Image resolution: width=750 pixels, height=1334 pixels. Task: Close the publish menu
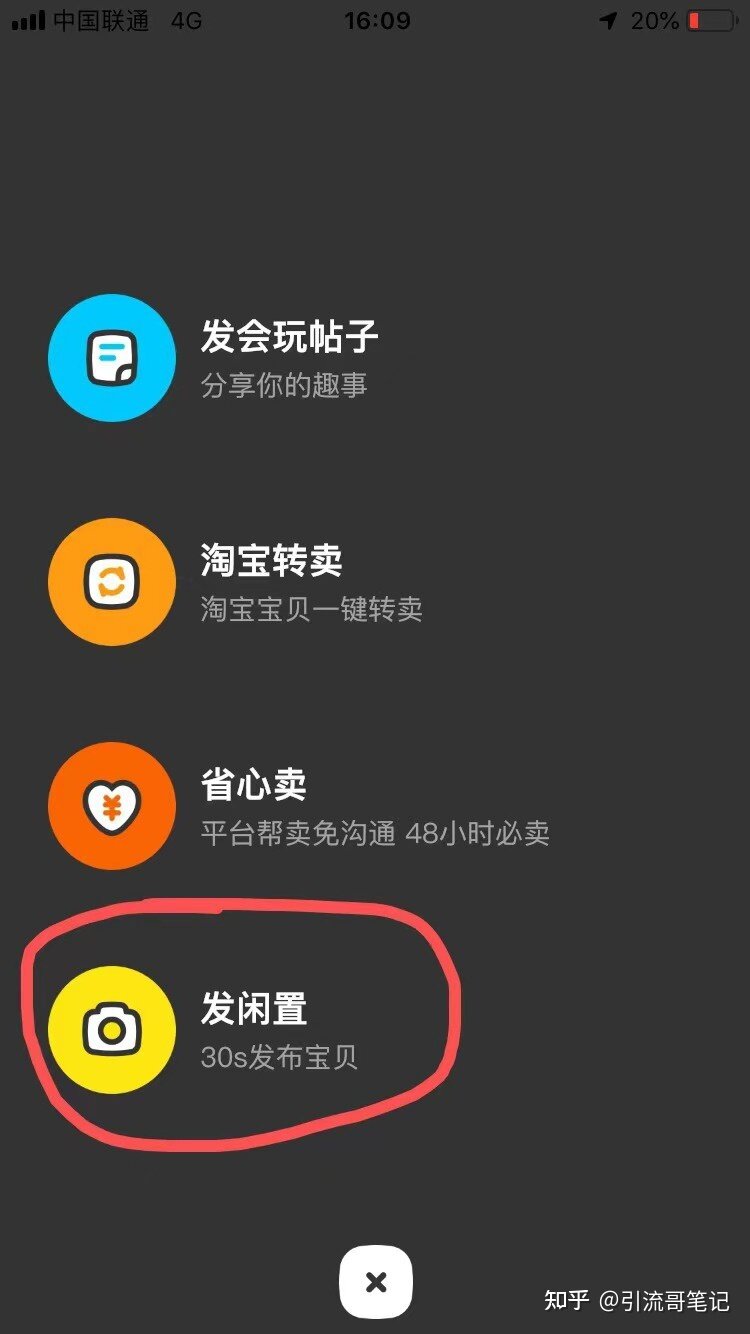(x=376, y=1281)
